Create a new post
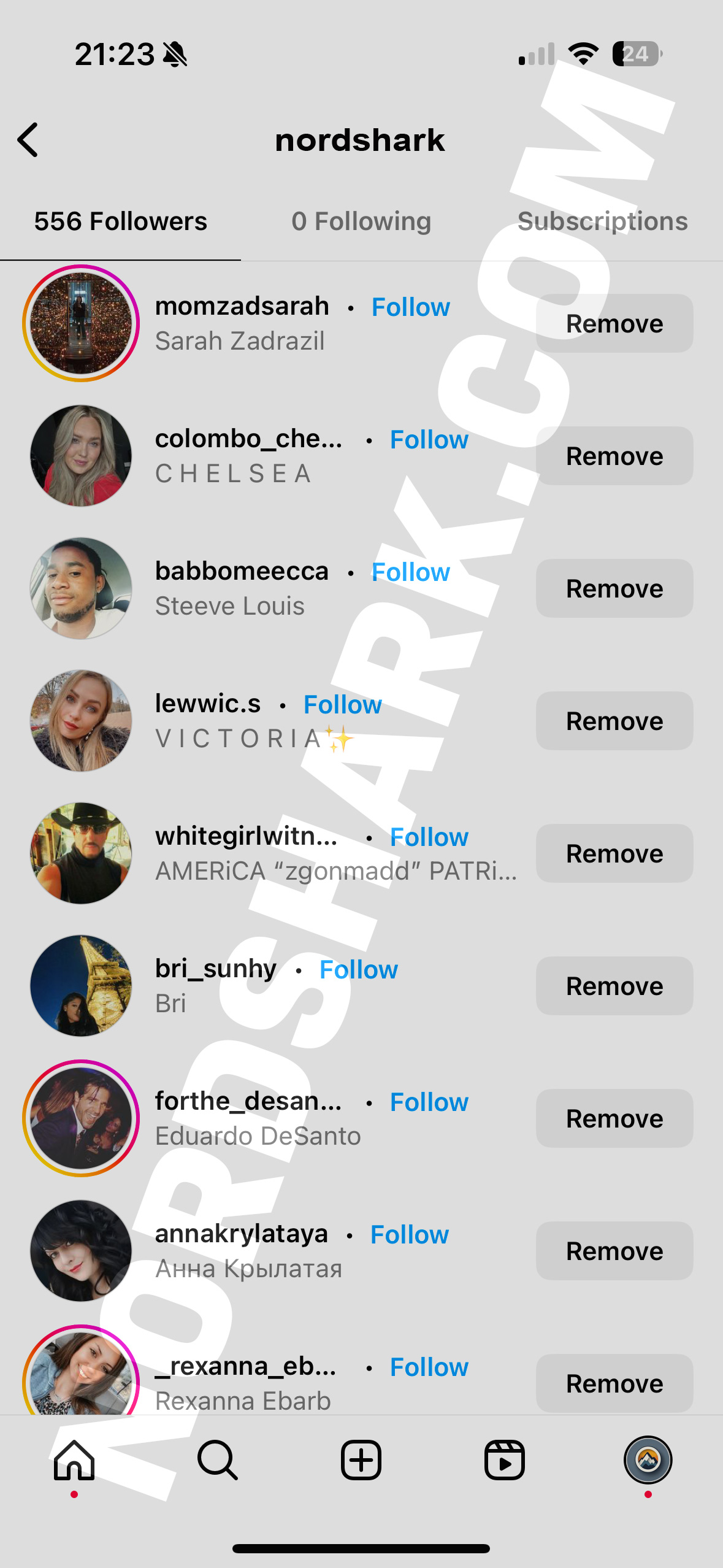The image size is (723, 1568). pos(361,1461)
